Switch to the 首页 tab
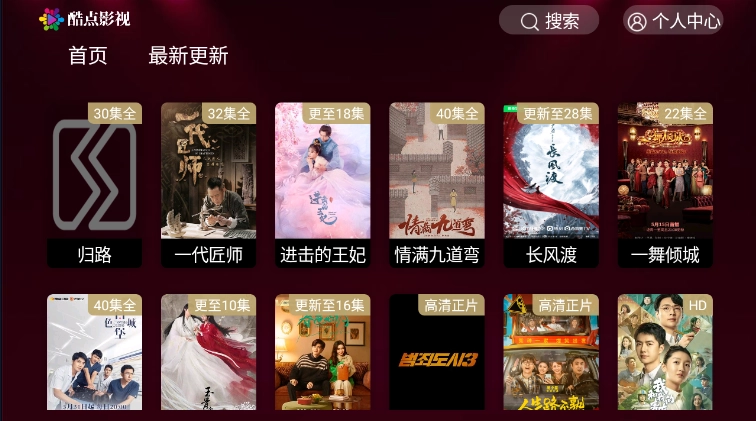The image size is (756, 421). [87, 56]
